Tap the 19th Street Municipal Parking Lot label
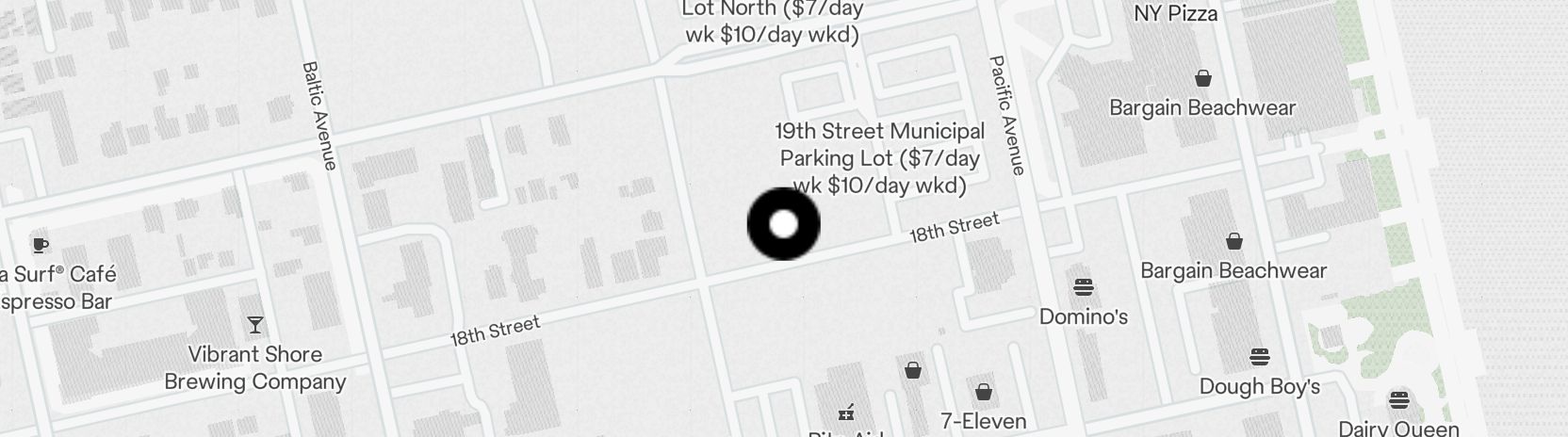This screenshot has width=1568, height=437. (879, 157)
